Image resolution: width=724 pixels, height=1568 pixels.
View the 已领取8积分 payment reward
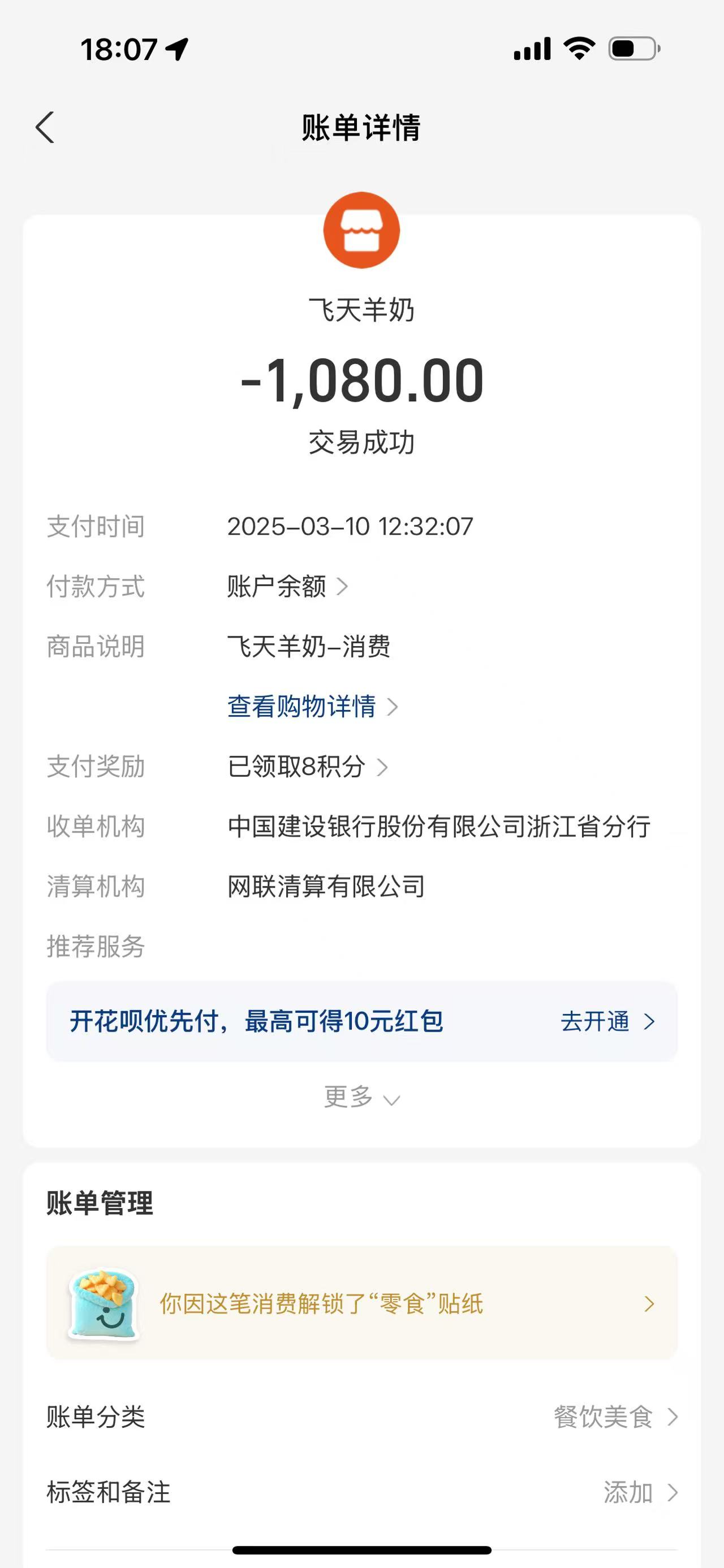click(307, 767)
